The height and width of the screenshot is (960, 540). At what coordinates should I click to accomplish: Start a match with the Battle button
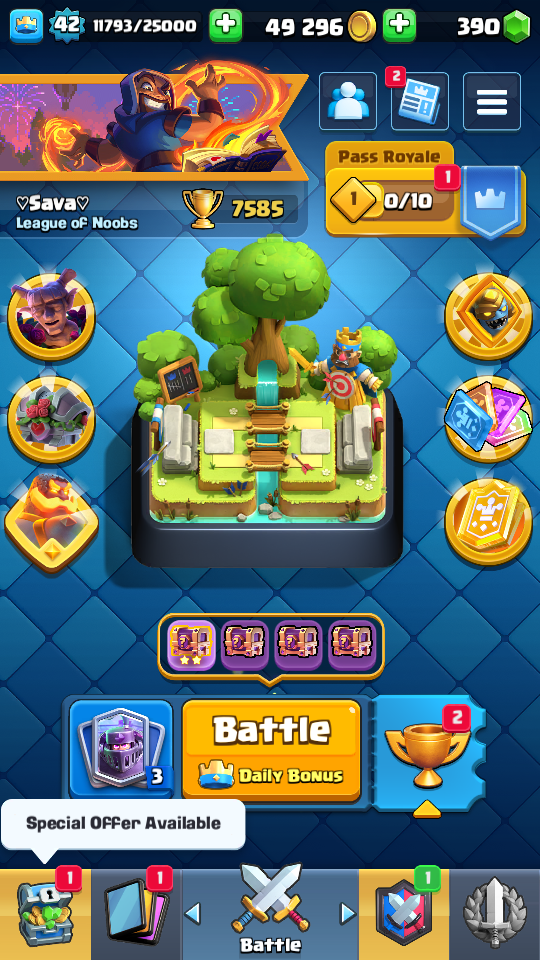[x=271, y=749]
